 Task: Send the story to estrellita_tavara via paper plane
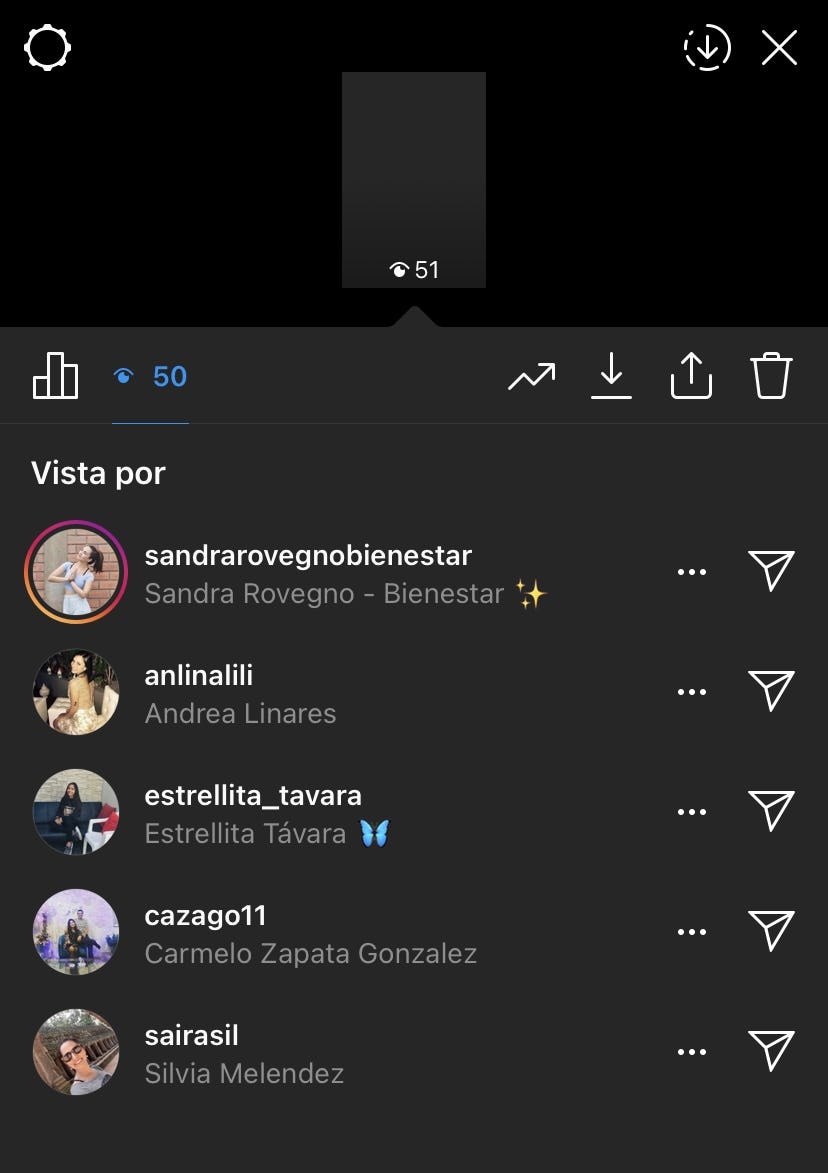click(x=770, y=811)
